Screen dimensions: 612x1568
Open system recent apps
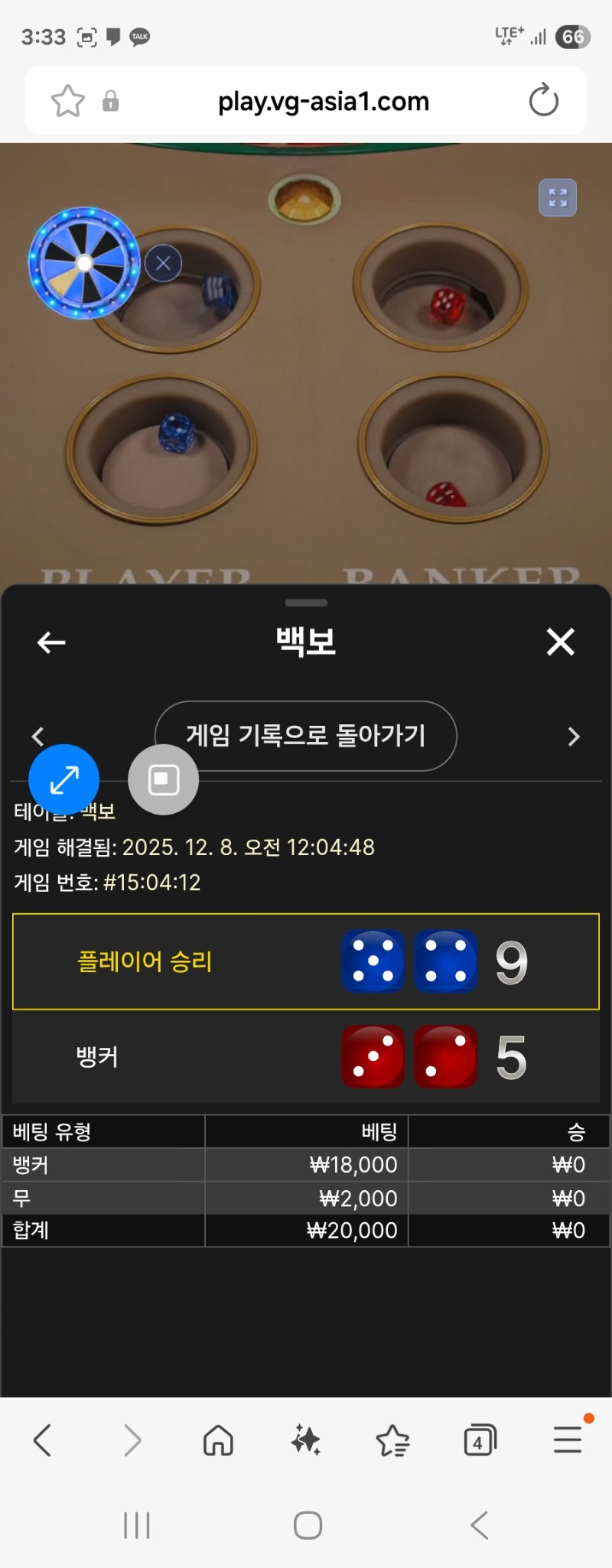pyautogui.click(x=137, y=1525)
